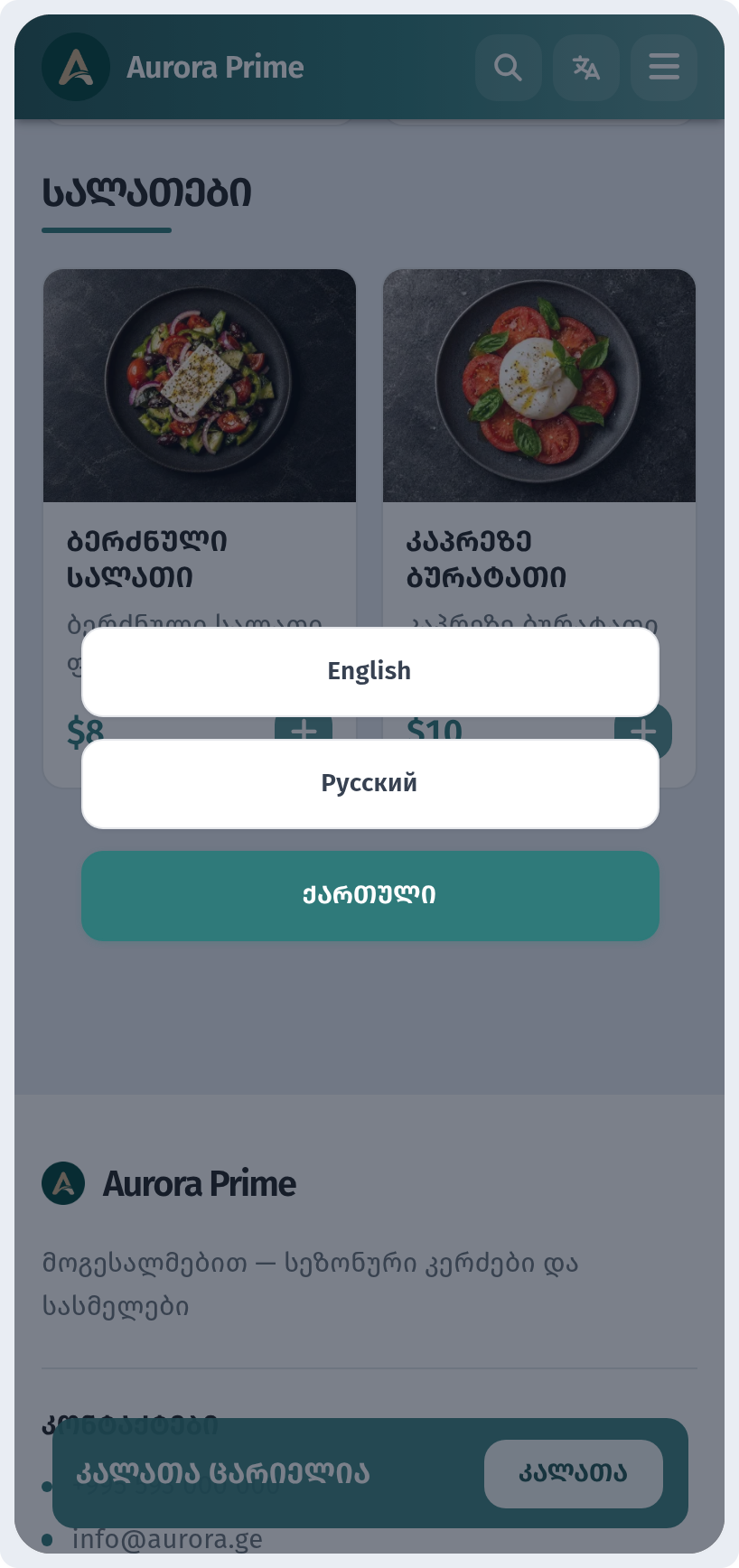Open the ბერძნული სალათი card
739x1568 pixels.
click(x=200, y=528)
